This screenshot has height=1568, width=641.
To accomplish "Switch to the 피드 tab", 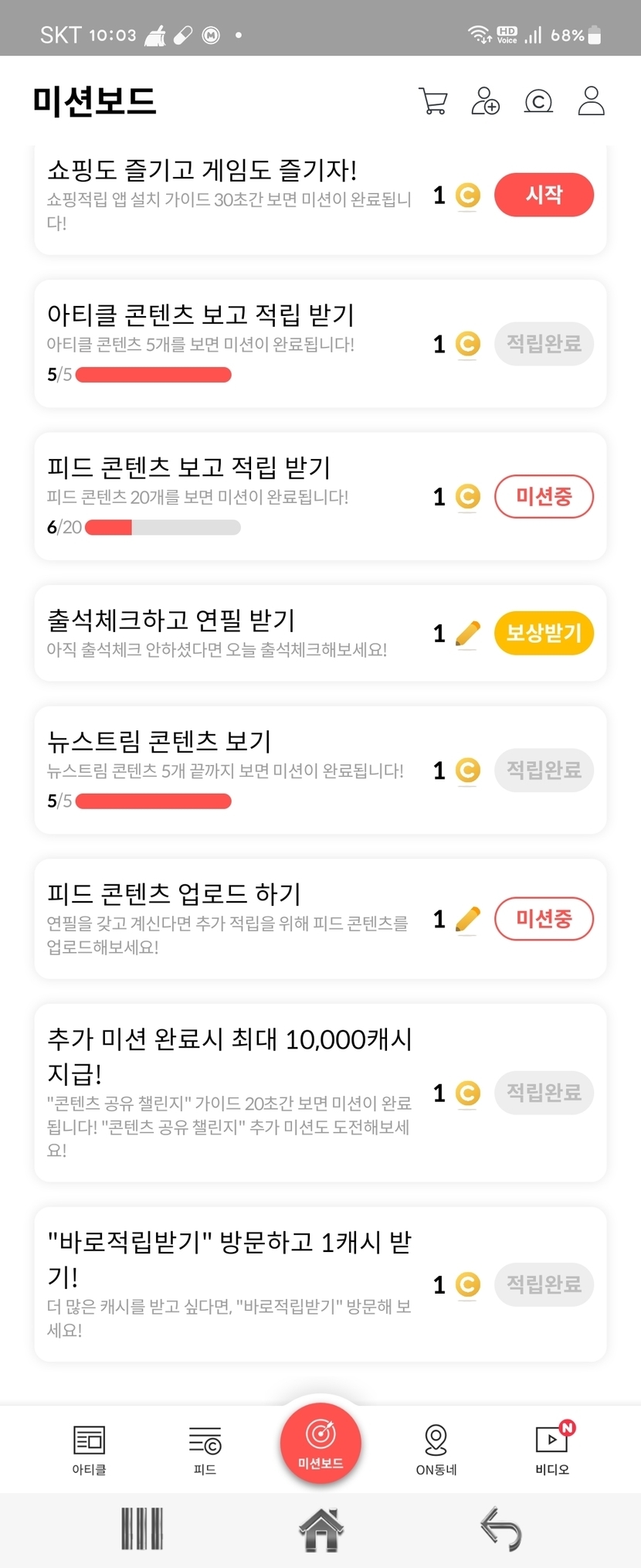I will 205,1449.
